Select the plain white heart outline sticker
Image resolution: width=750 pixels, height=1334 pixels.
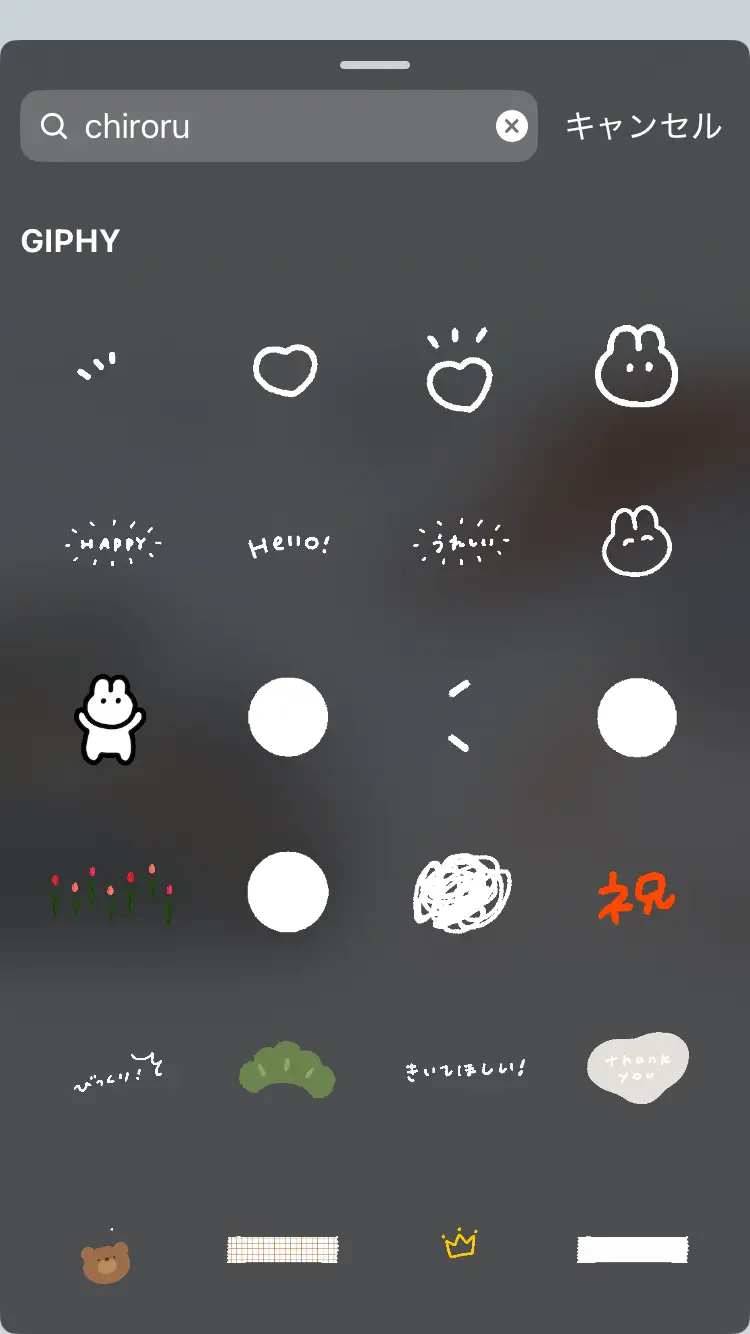[x=285, y=371]
